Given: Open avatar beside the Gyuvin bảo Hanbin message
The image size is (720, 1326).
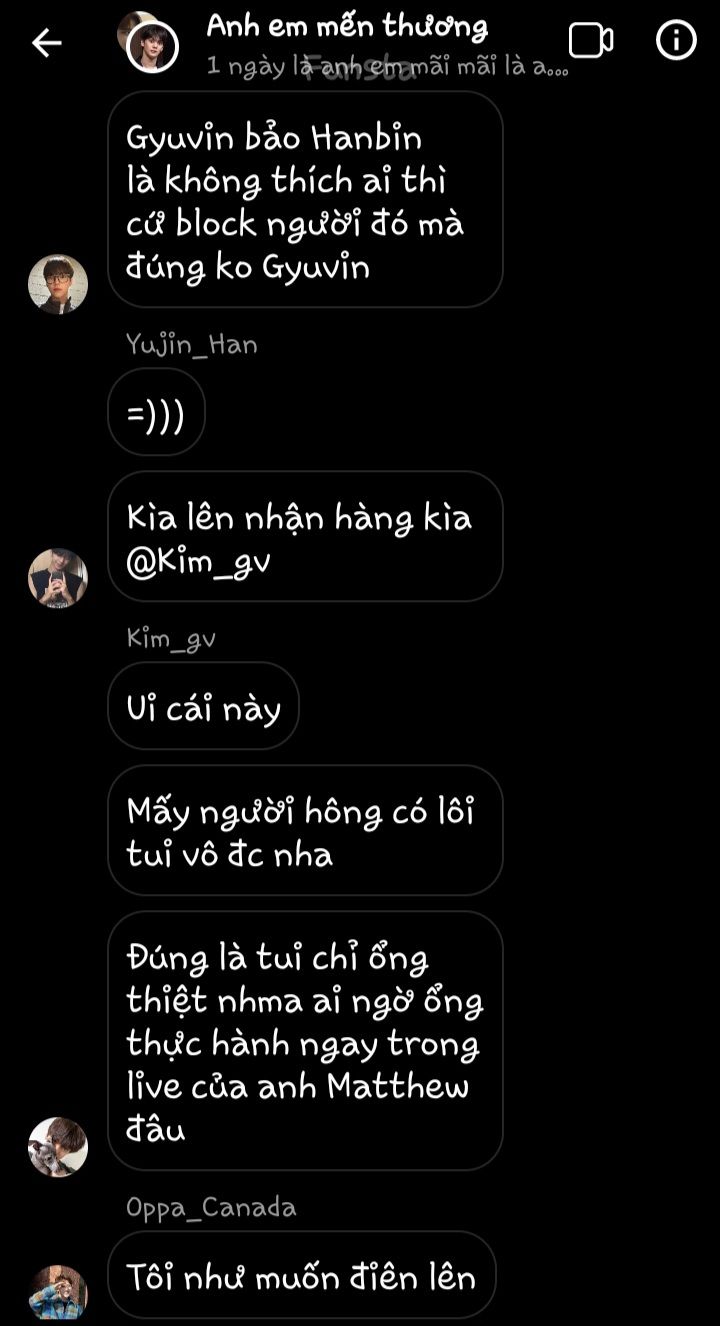Looking at the screenshot, I should coord(58,284).
